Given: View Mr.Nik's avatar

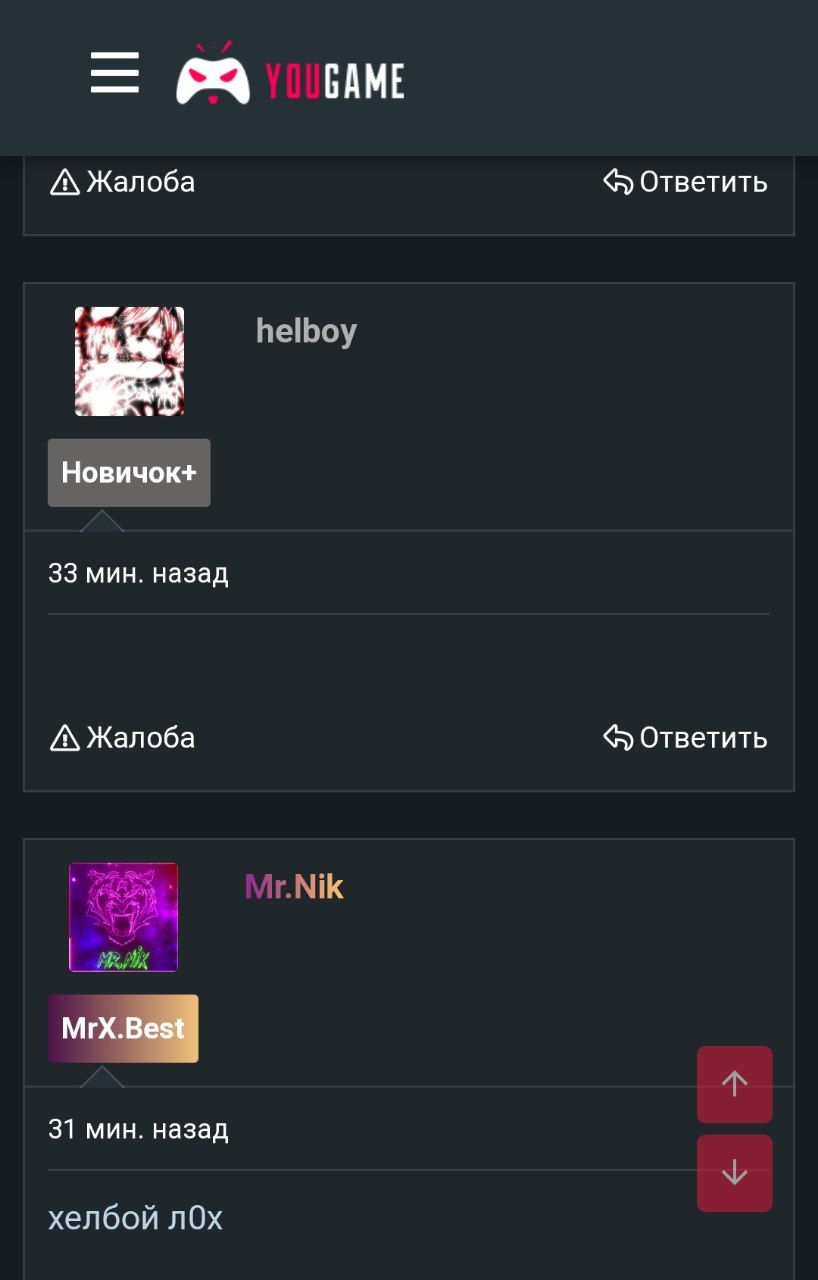Looking at the screenshot, I should (123, 917).
